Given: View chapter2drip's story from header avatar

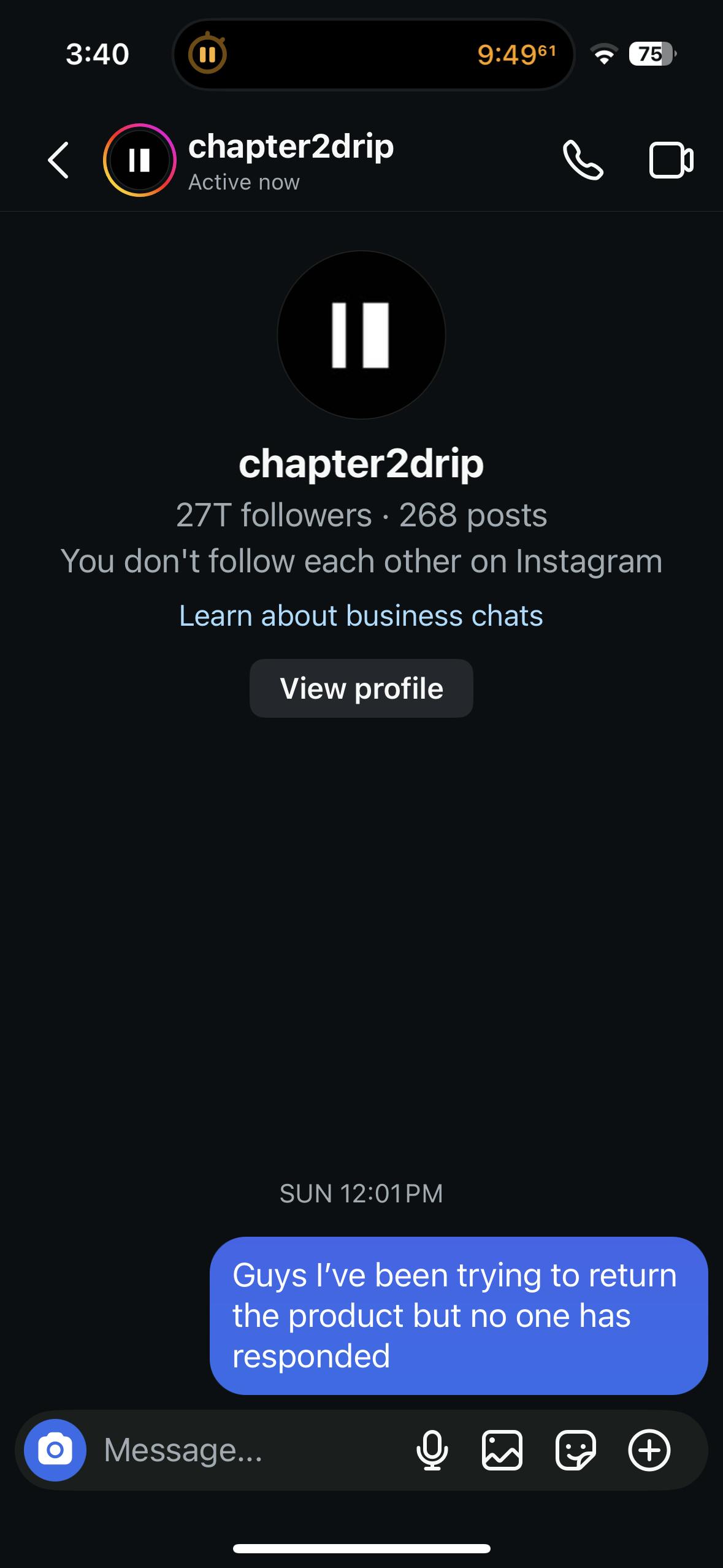Looking at the screenshot, I should click(x=140, y=161).
